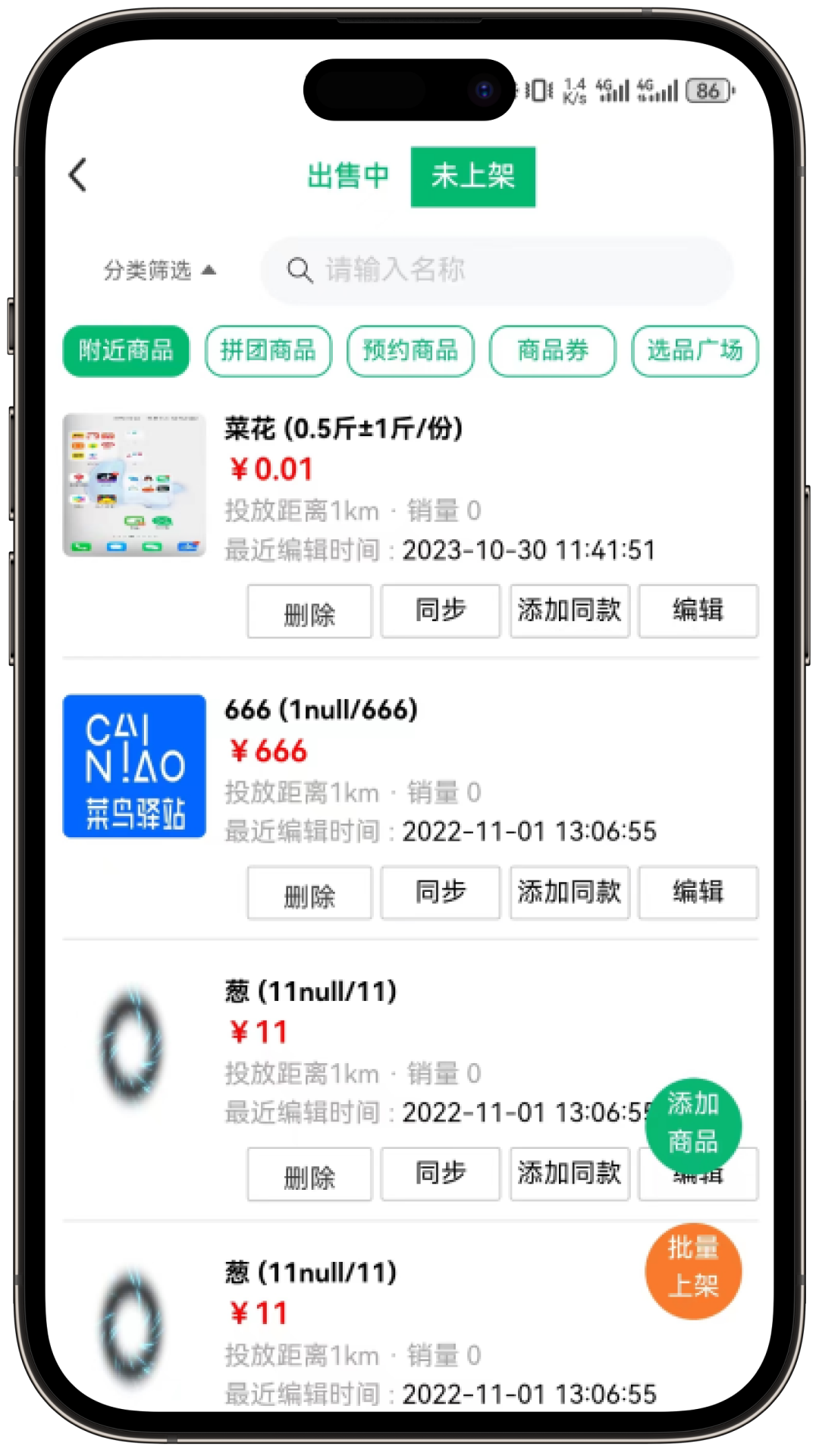The height and width of the screenshot is (1456, 819).
Task: Open the 商品券 chip
Action: [x=552, y=351]
